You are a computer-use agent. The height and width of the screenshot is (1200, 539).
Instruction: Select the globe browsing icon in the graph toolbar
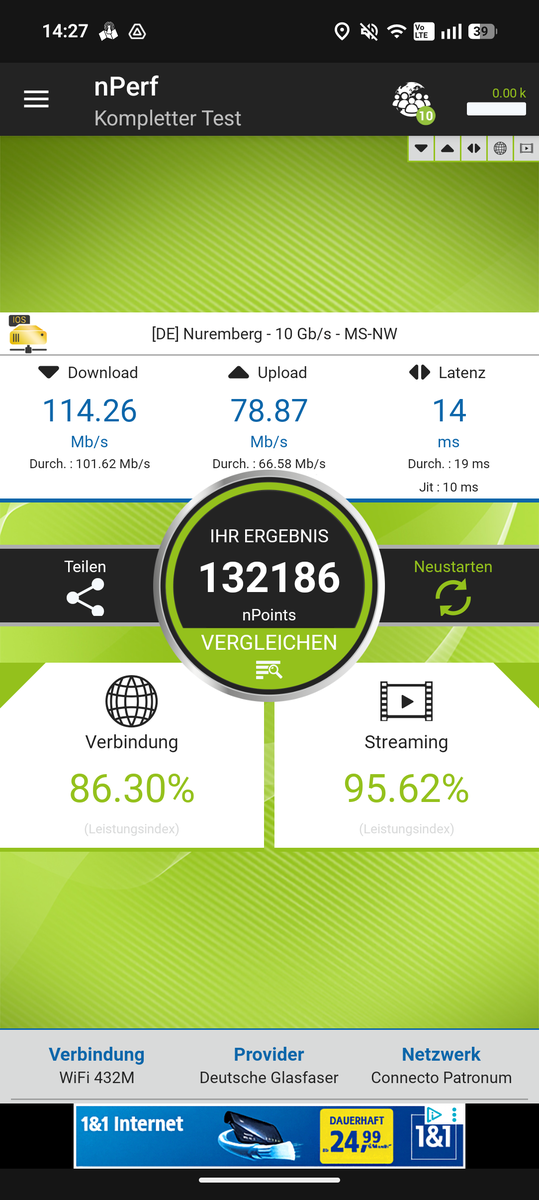(499, 148)
